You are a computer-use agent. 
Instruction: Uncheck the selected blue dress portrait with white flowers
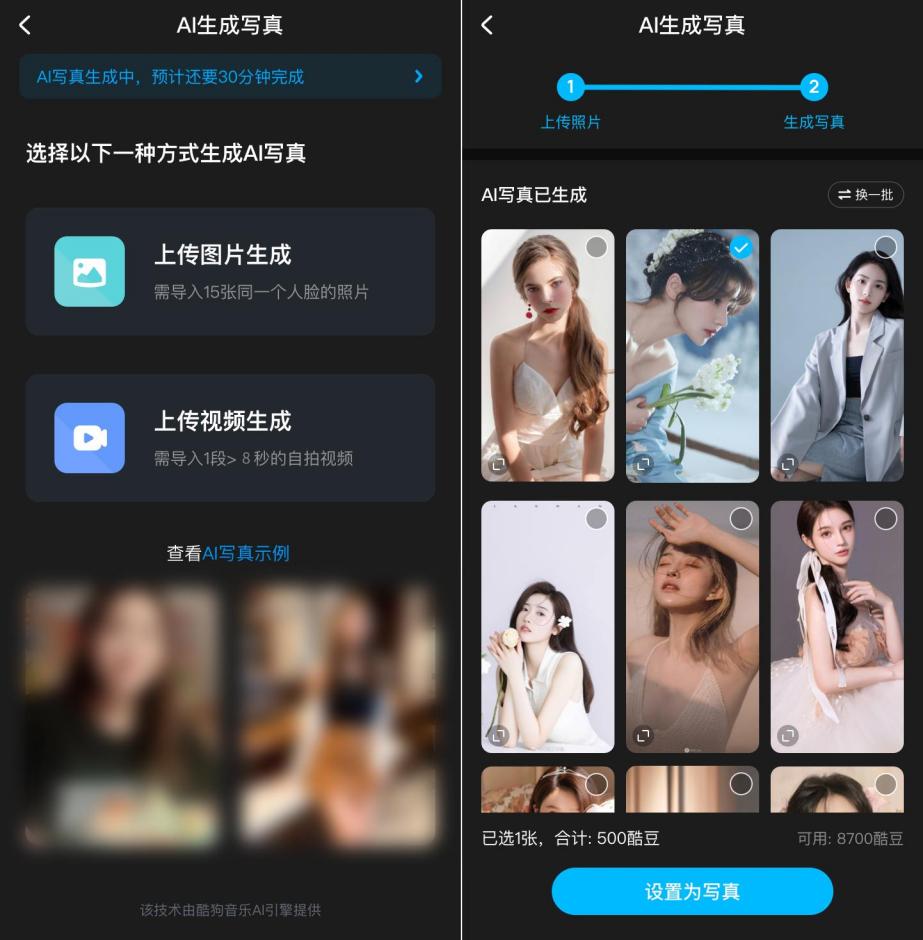pos(741,247)
